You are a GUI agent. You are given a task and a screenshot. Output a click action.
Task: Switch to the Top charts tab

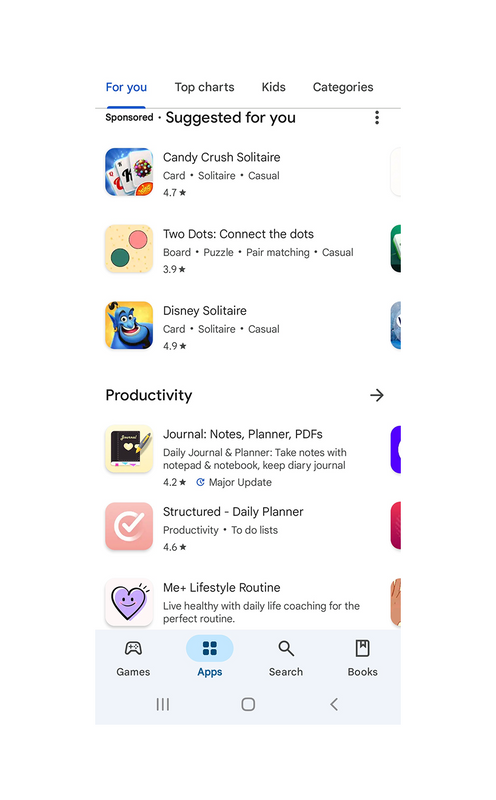[x=204, y=87]
